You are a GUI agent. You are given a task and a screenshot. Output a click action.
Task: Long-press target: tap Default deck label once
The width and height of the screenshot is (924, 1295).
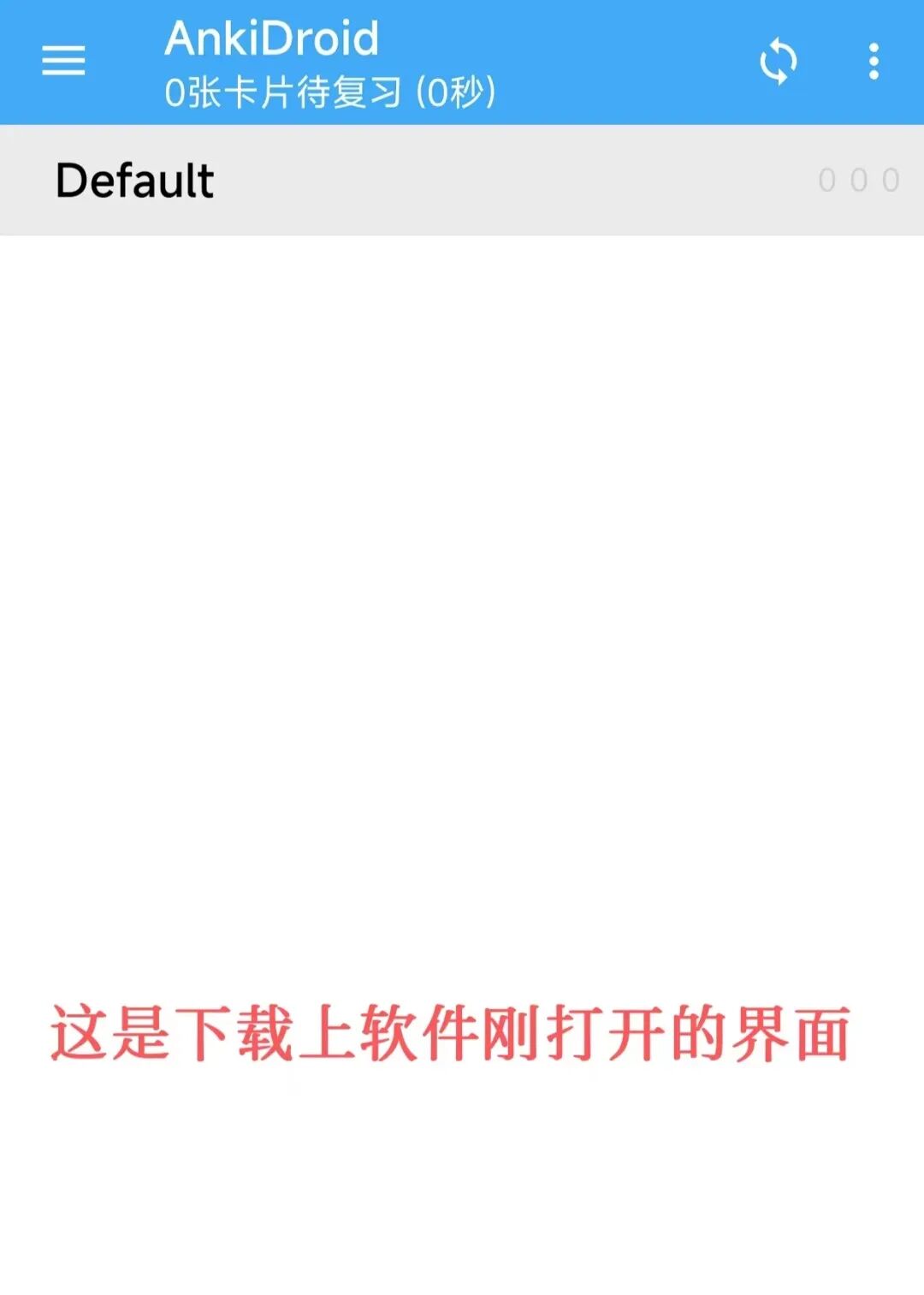click(133, 181)
